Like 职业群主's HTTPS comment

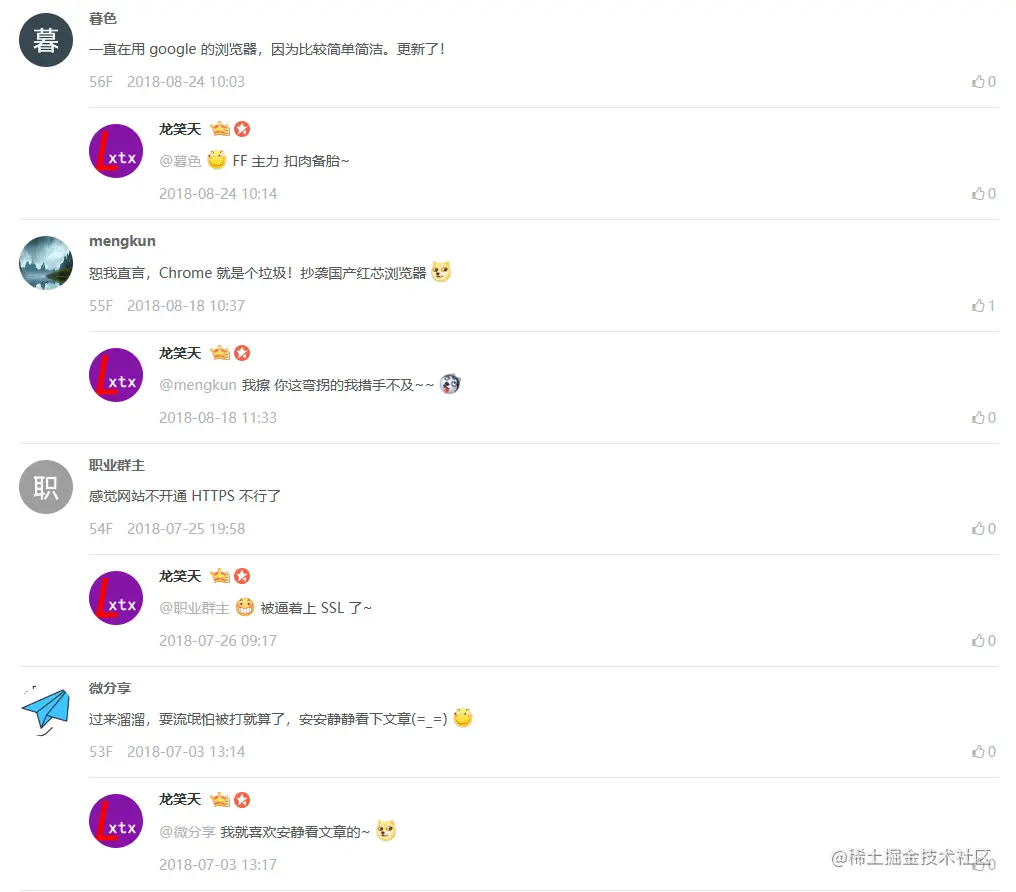click(983, 529)
